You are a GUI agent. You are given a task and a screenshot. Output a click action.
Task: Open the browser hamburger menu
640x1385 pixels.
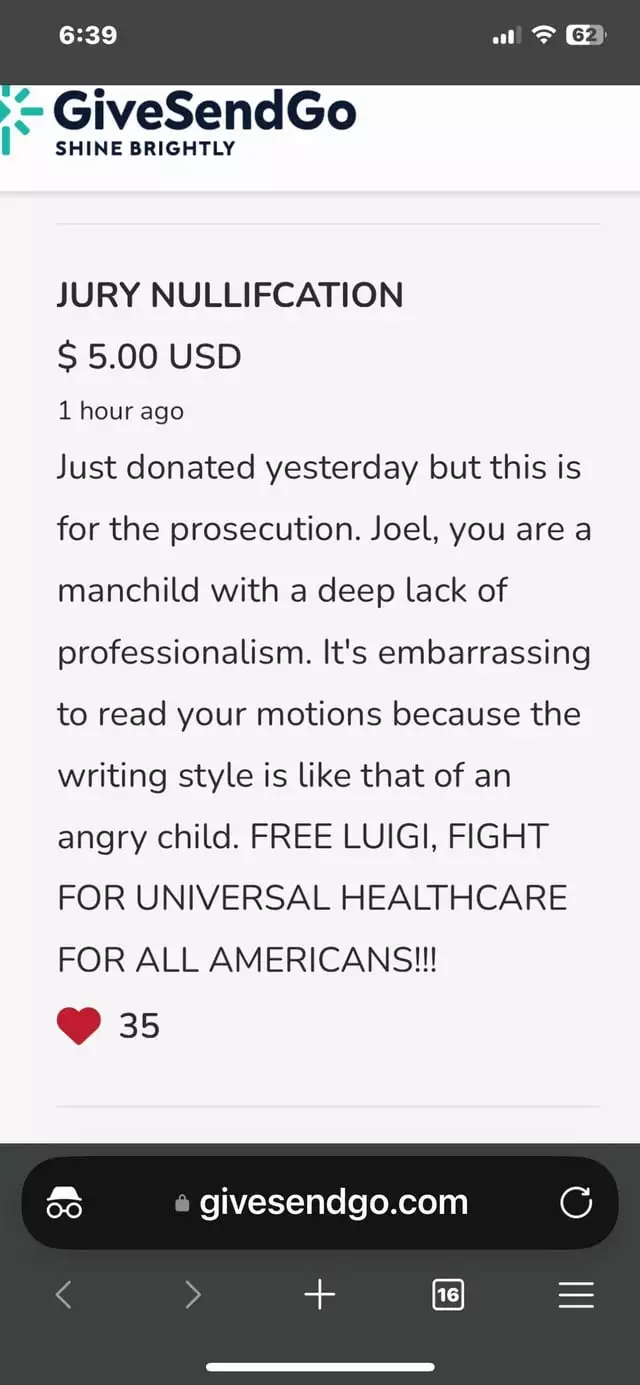576,1295
